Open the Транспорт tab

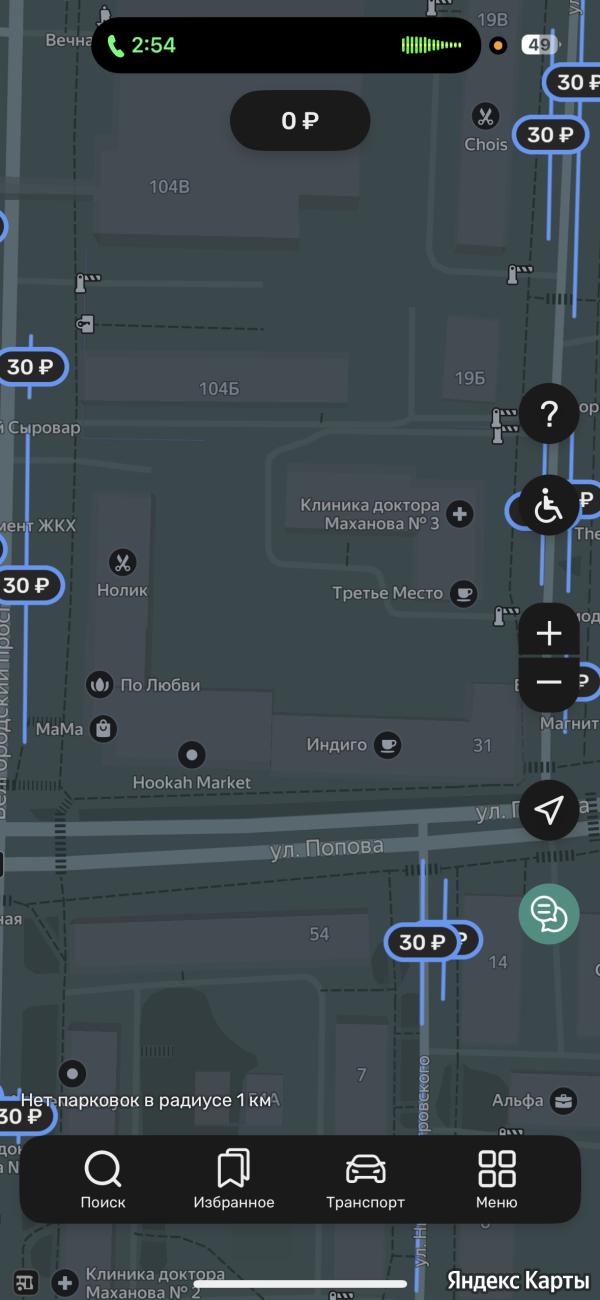(x=365, y=1179)
